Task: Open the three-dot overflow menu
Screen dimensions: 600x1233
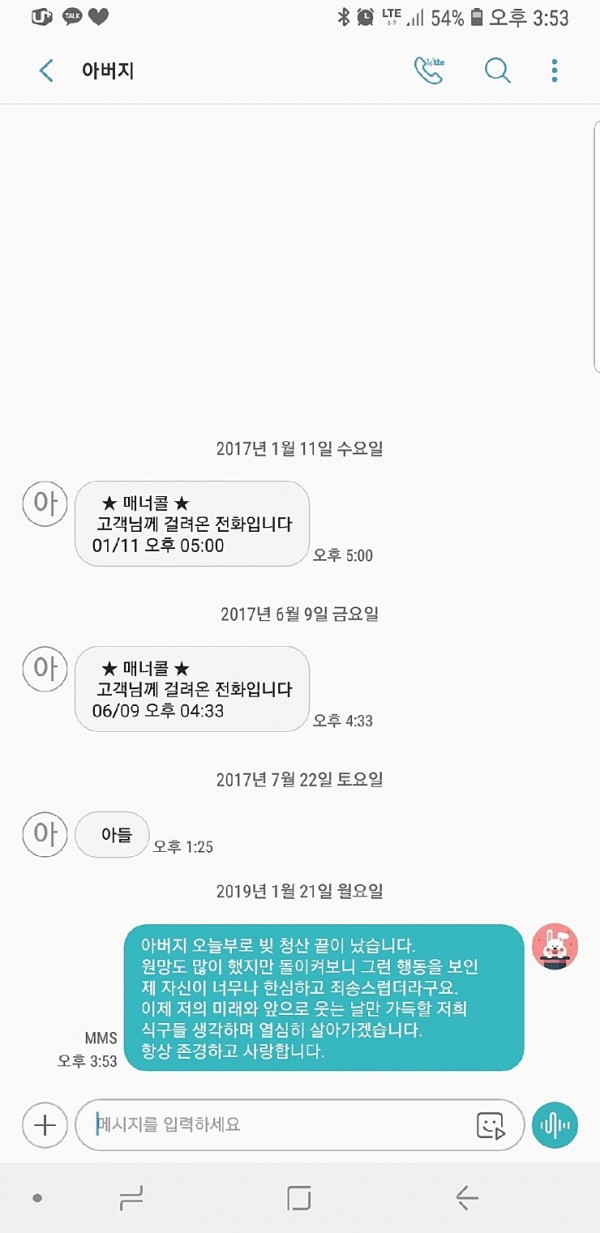Action: point(554,70)
